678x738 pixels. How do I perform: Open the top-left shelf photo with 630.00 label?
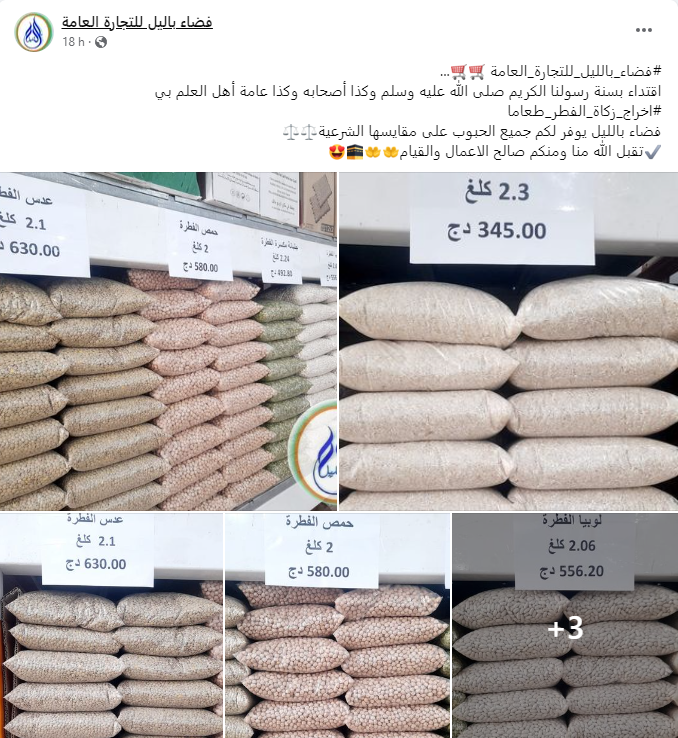pyautogui.click(x=168, y=340)
